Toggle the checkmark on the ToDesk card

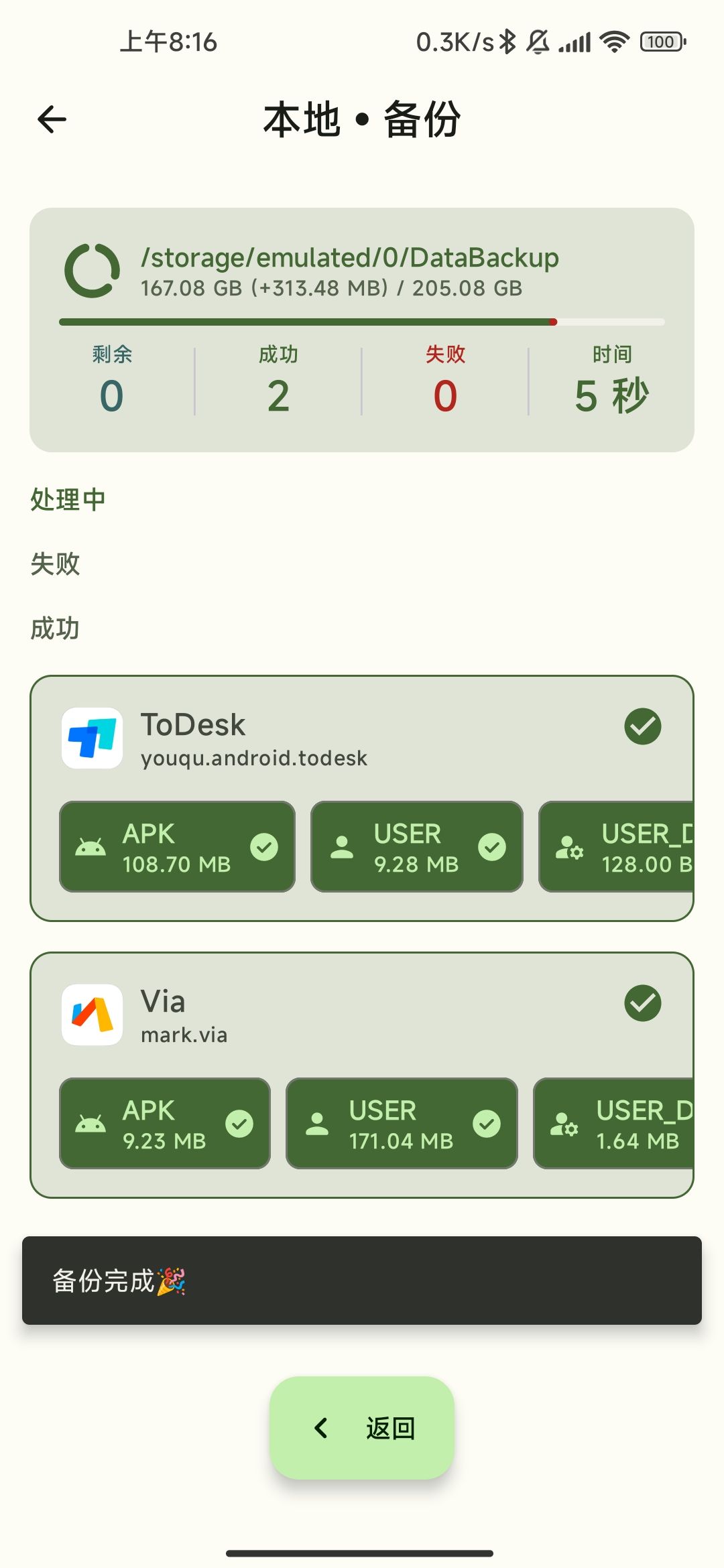pos(642,726)
